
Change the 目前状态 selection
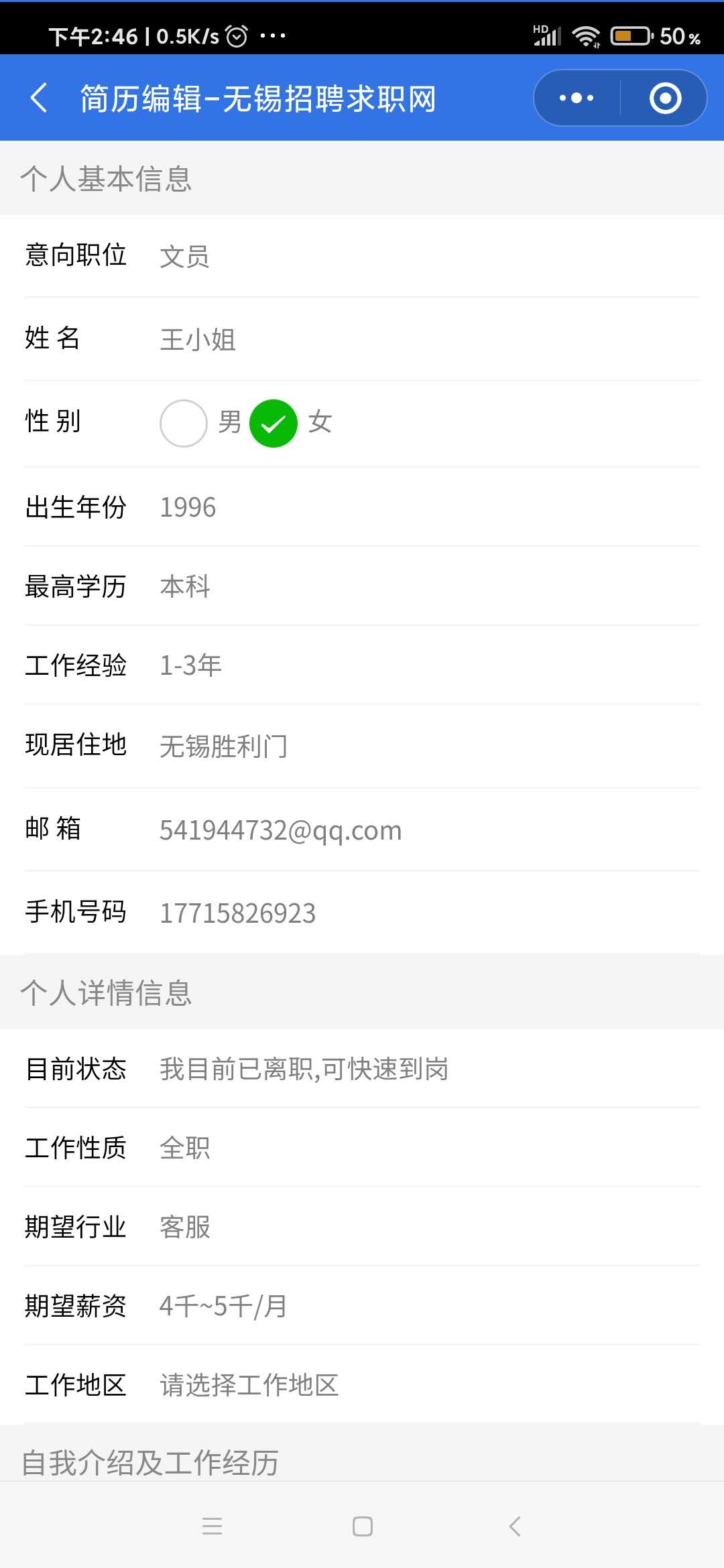[429, 1069]
